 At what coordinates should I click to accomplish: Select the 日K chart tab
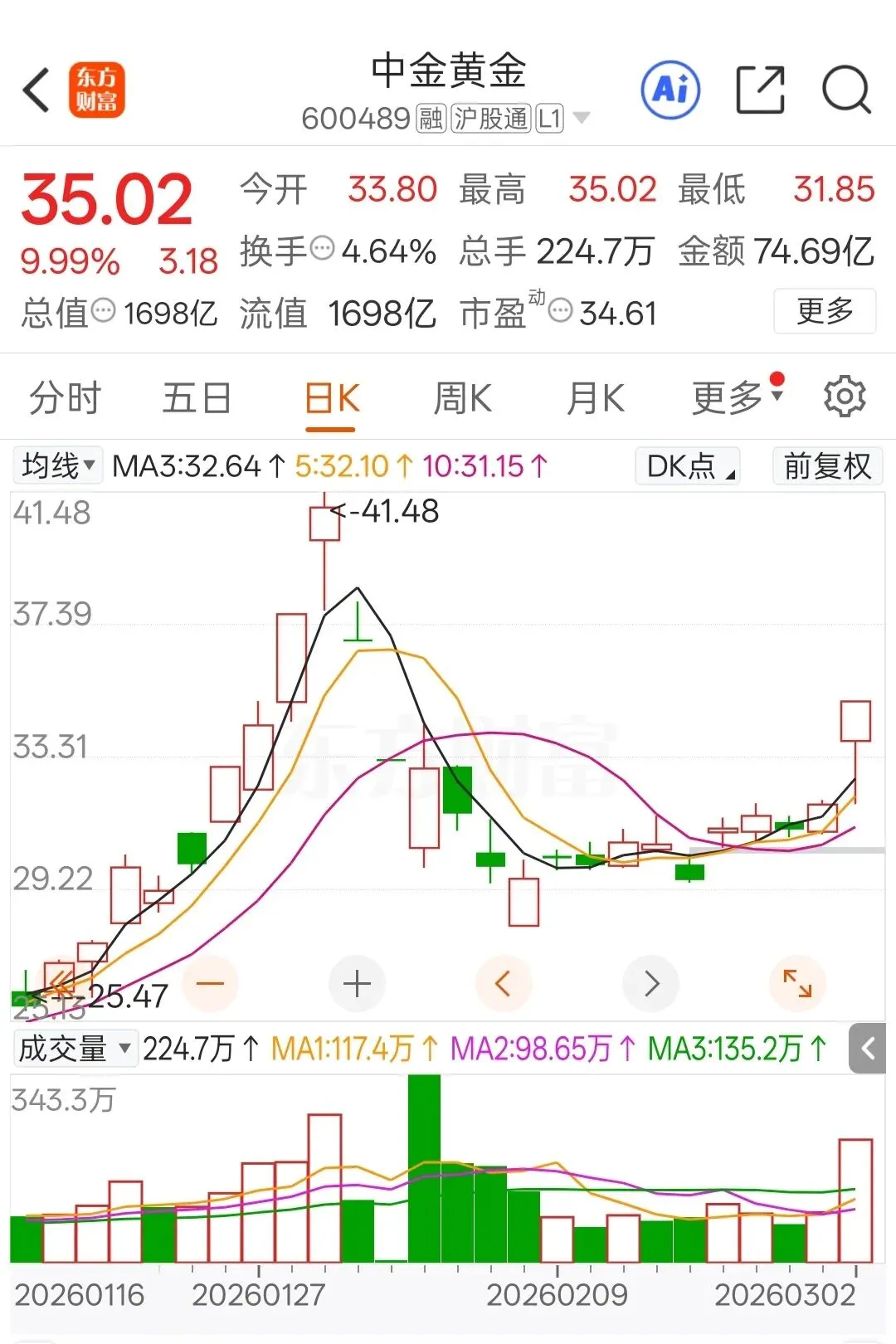coord(331,399)
